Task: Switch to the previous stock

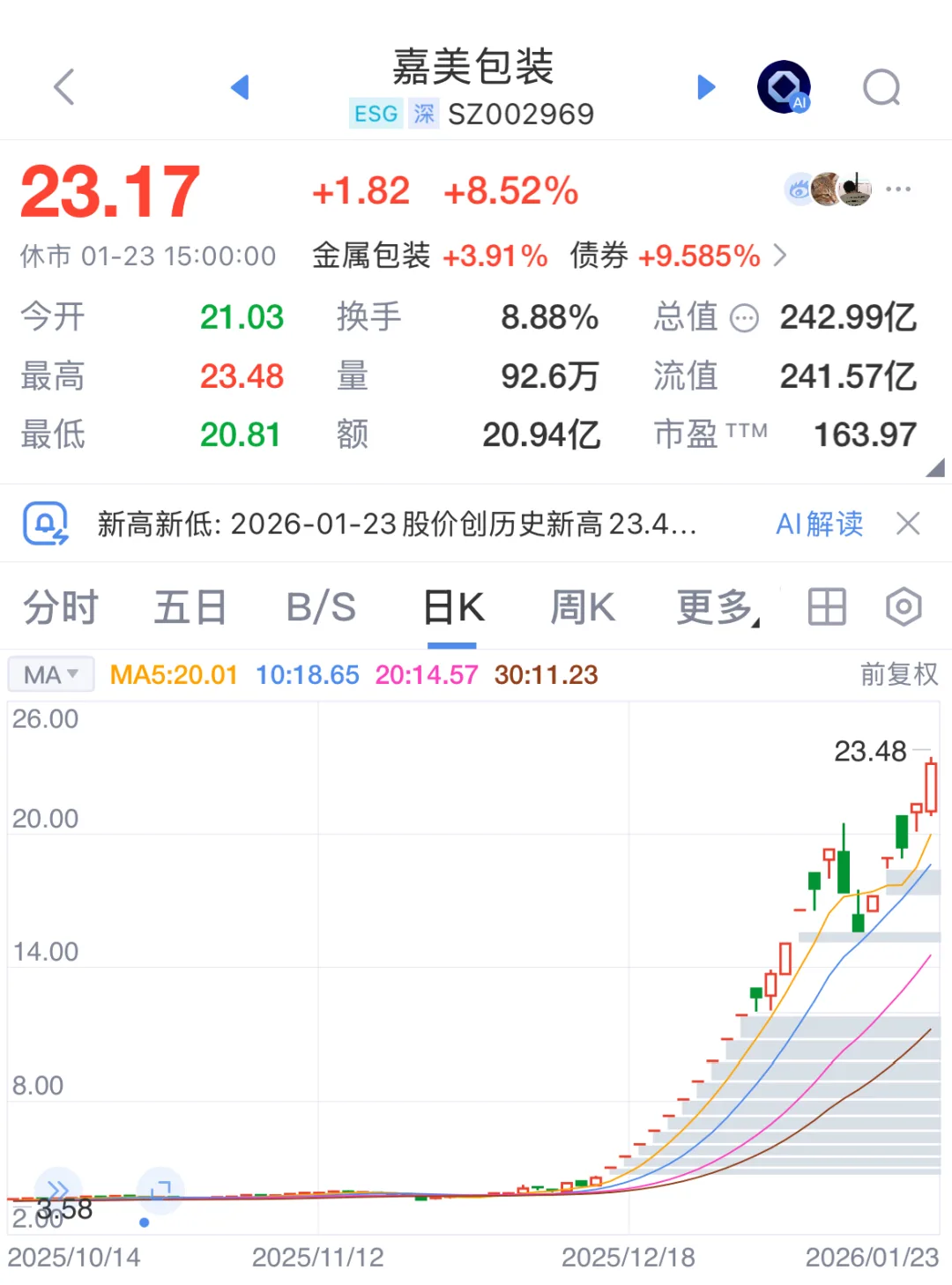Action: pyautogui.click(x=240, y=87)
